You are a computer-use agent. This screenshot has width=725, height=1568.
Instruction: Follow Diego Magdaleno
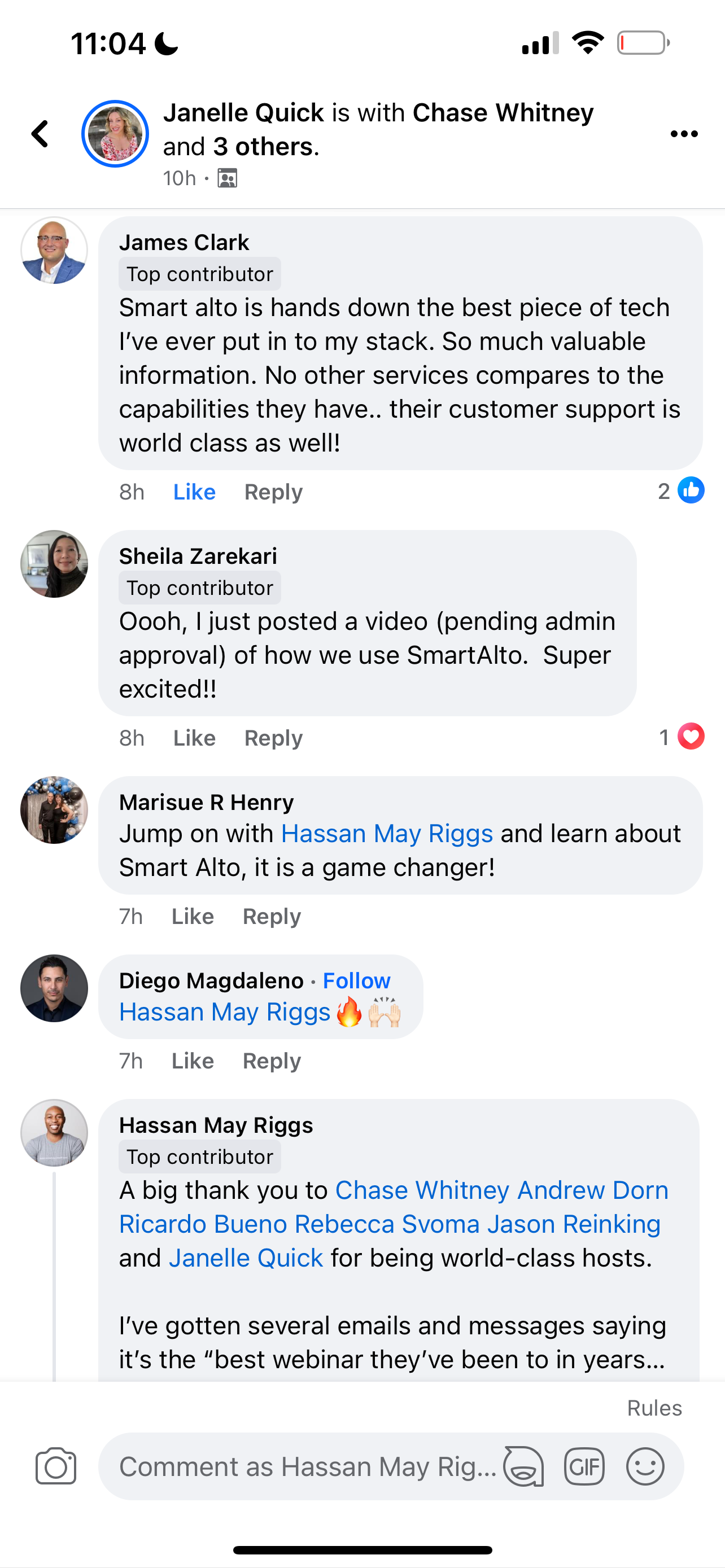pos(356,980)
